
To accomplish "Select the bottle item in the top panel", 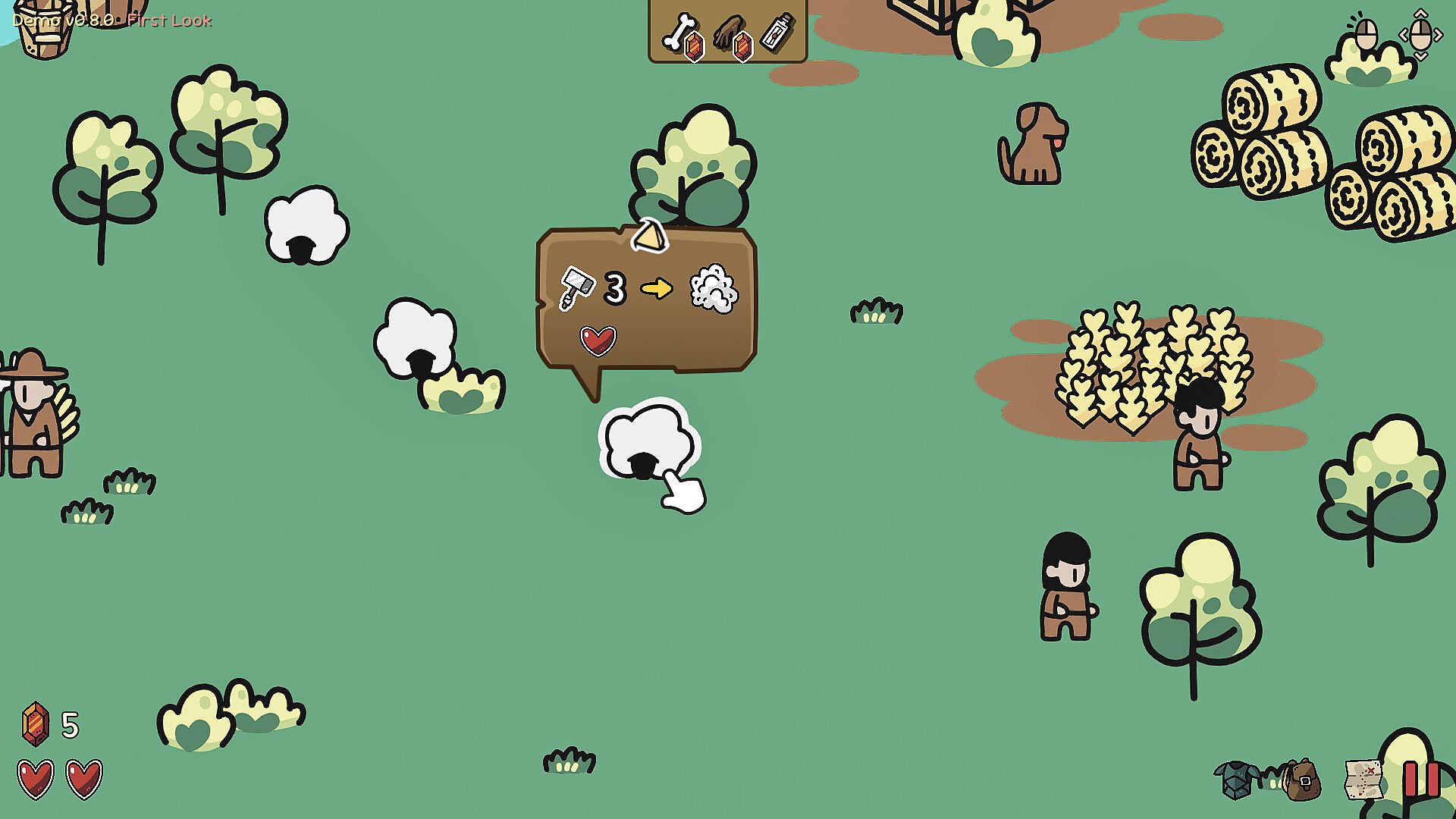I will (x=777, y=33).
